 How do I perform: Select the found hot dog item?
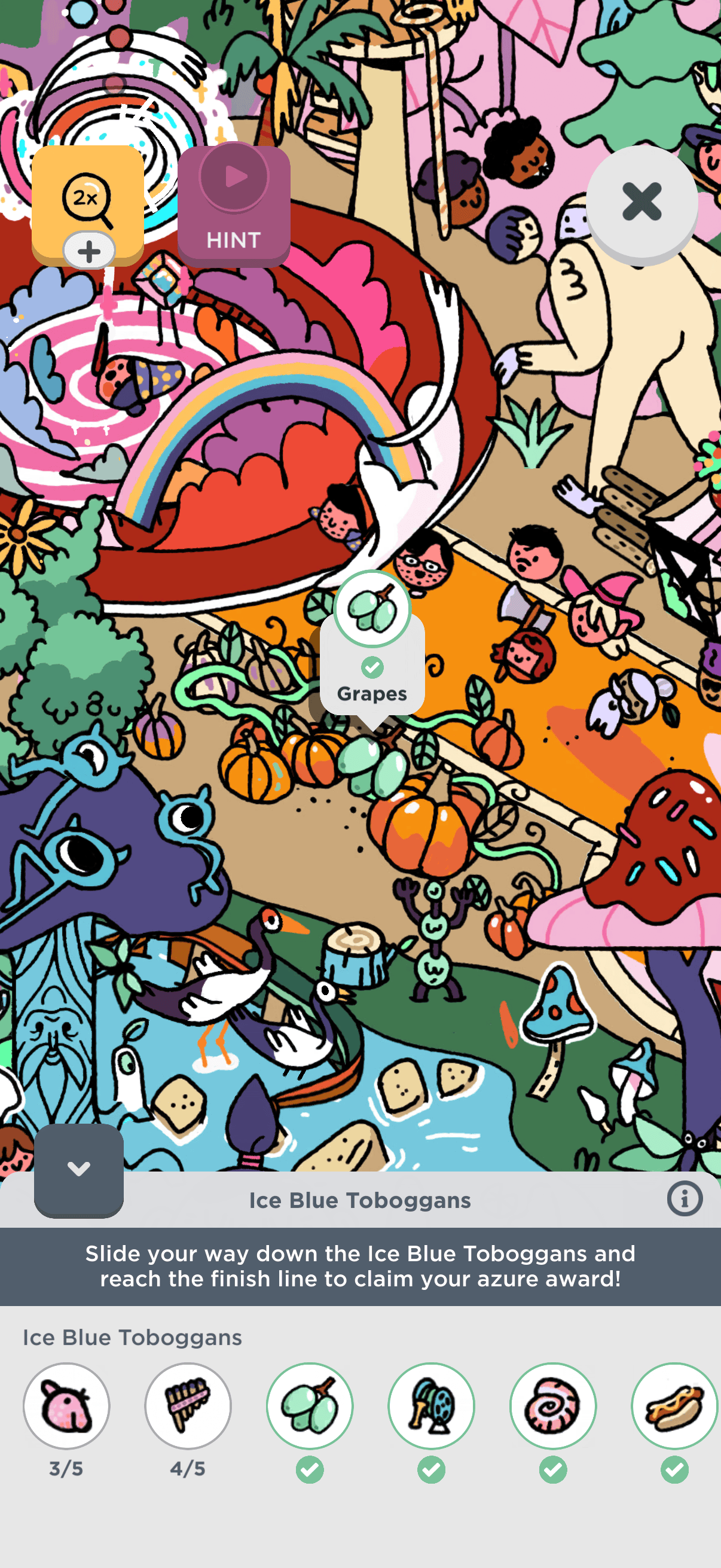[675, 1405]
